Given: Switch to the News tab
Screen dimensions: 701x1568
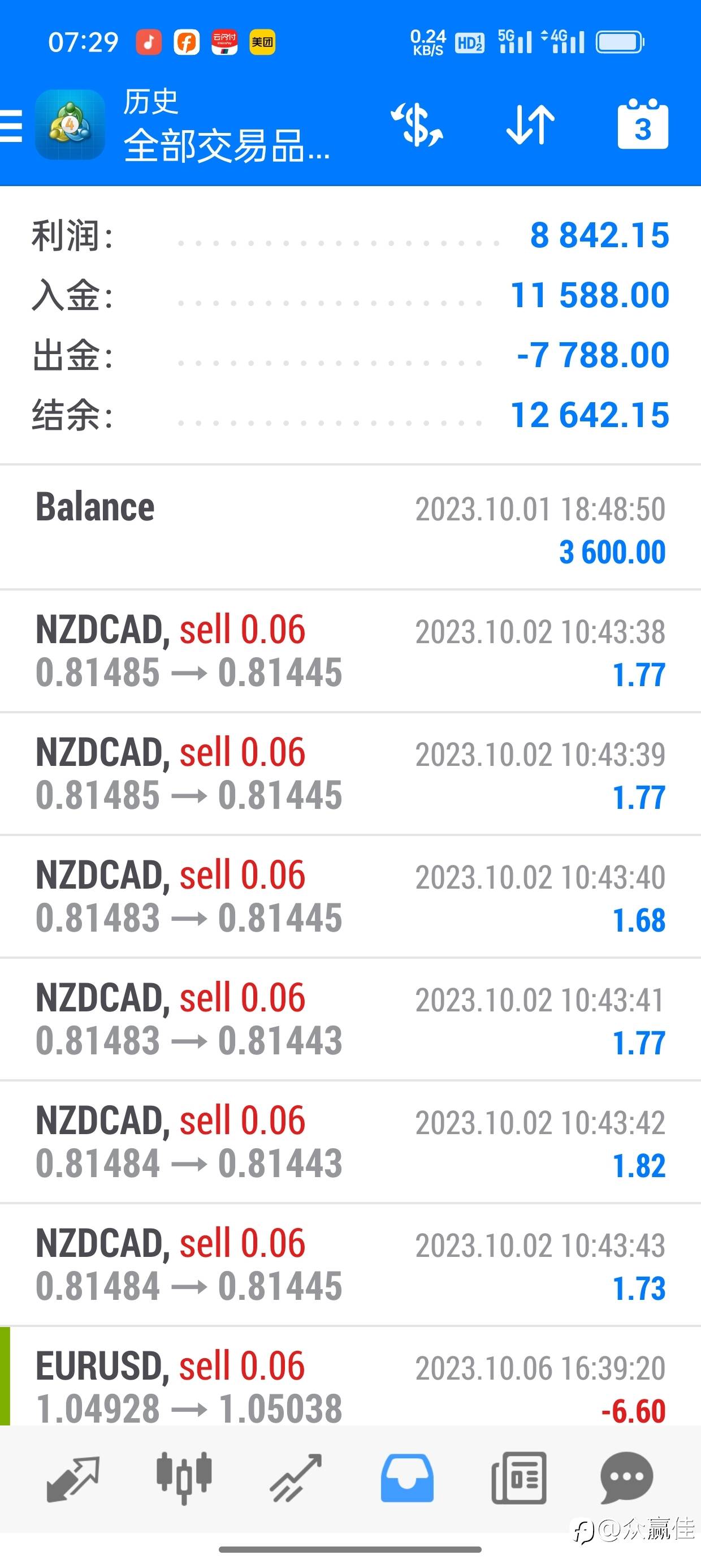Looking at the screenshot, I should (x=518, y=1478).
